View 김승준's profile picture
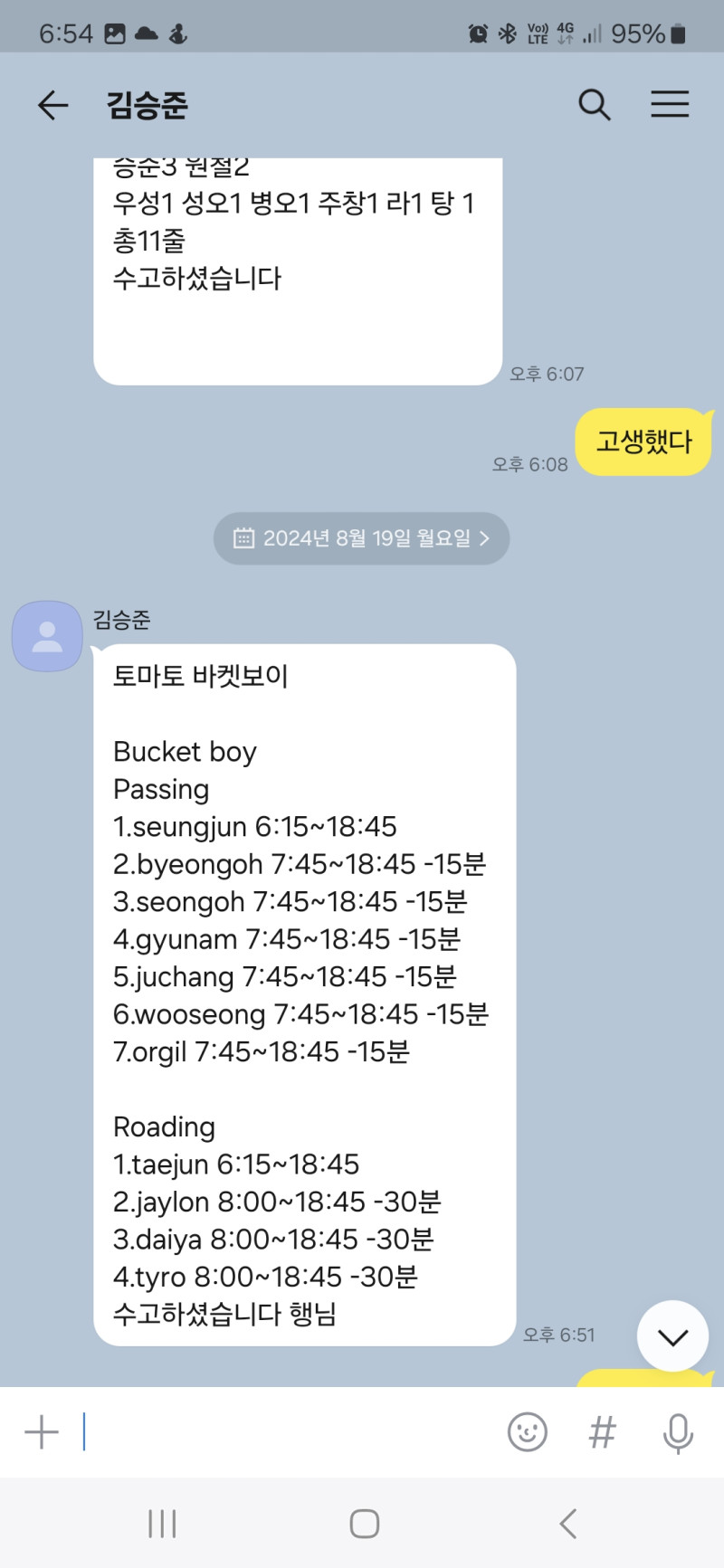Screen dimensions: 724x1568 47,636
